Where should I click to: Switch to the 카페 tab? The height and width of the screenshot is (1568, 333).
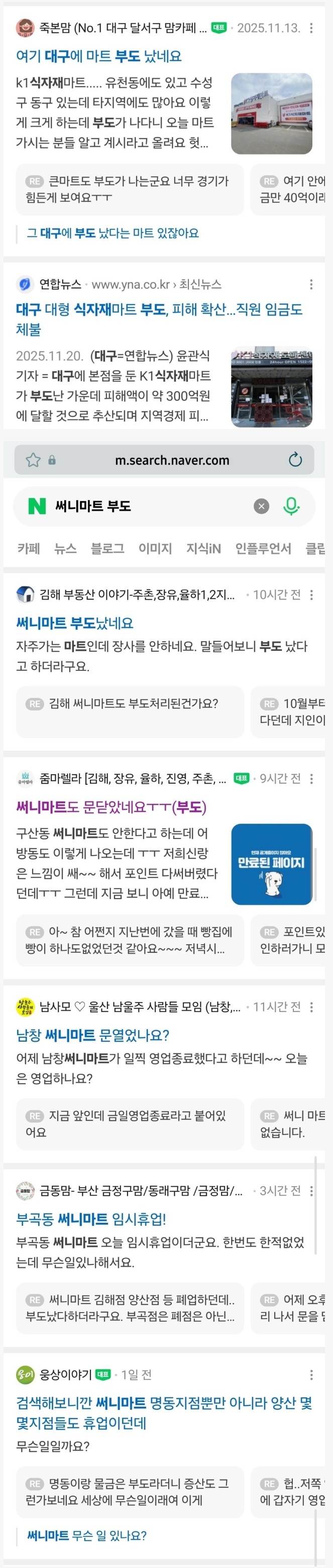(29, 548)
